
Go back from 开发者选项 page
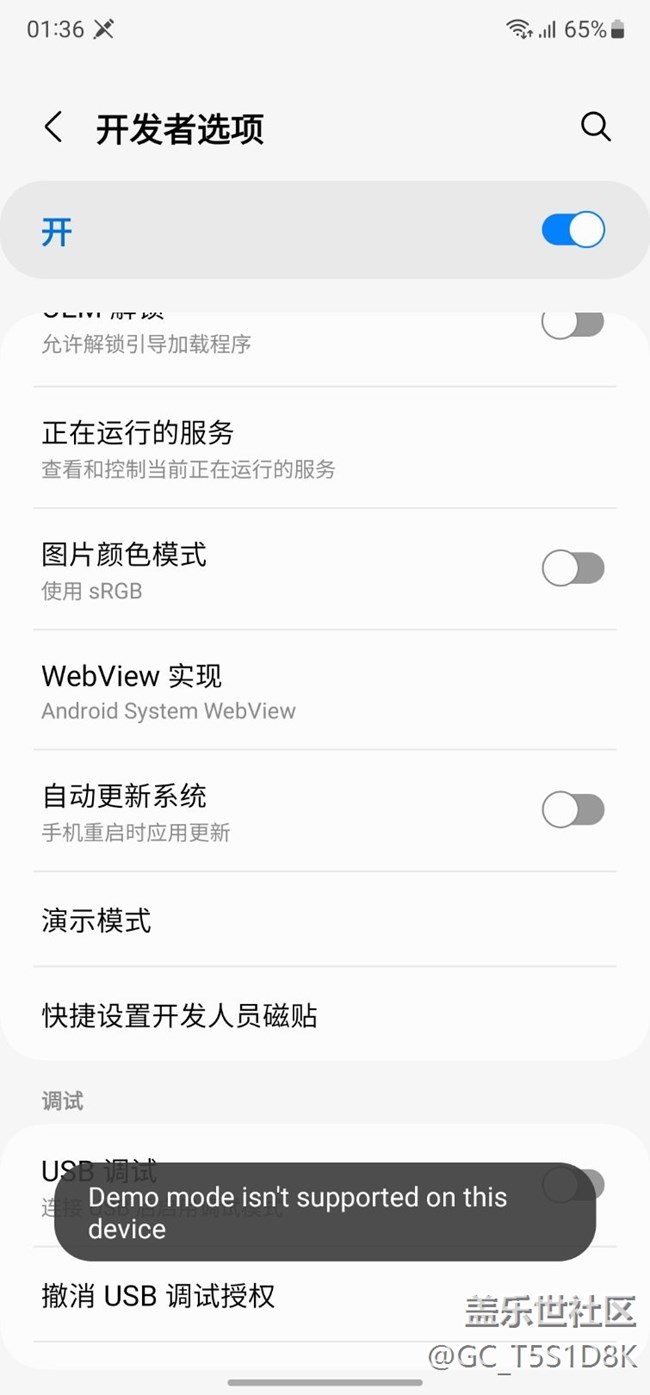coord(54,128)
